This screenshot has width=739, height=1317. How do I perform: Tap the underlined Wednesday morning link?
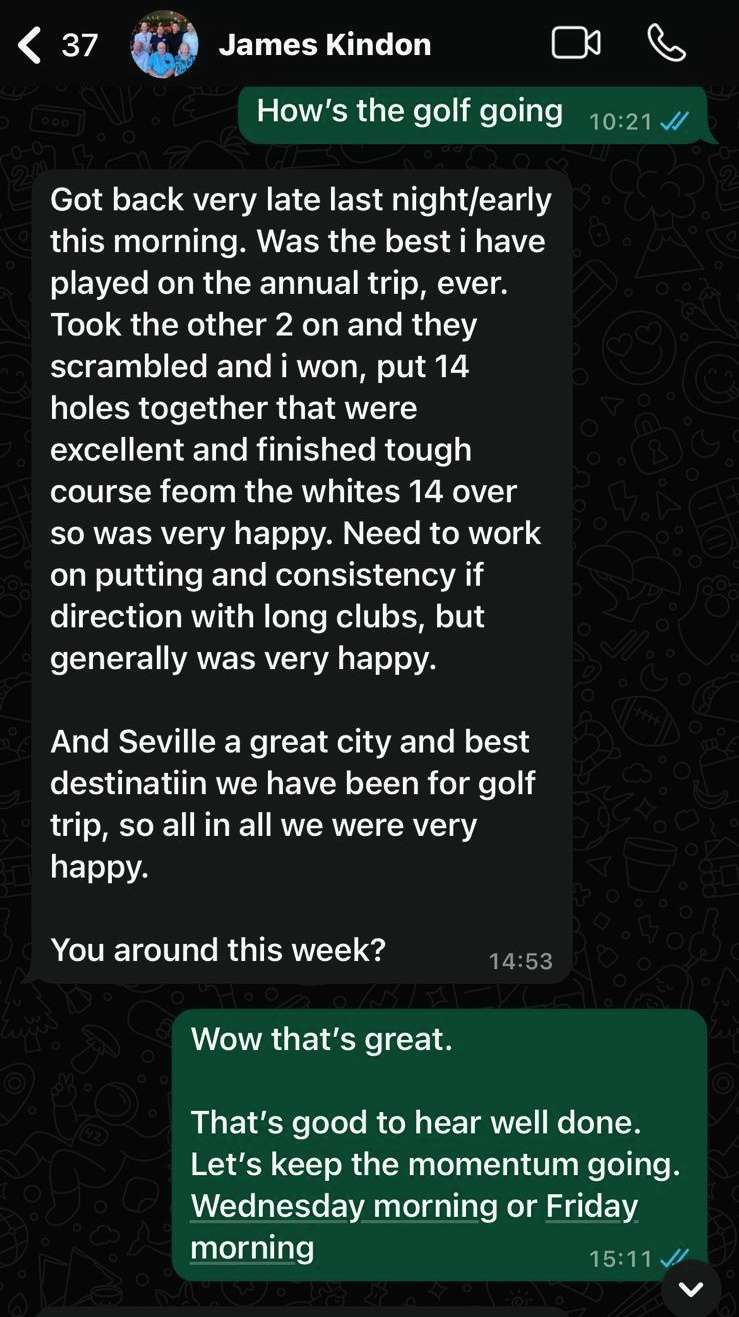click(x=343, y=1206)
